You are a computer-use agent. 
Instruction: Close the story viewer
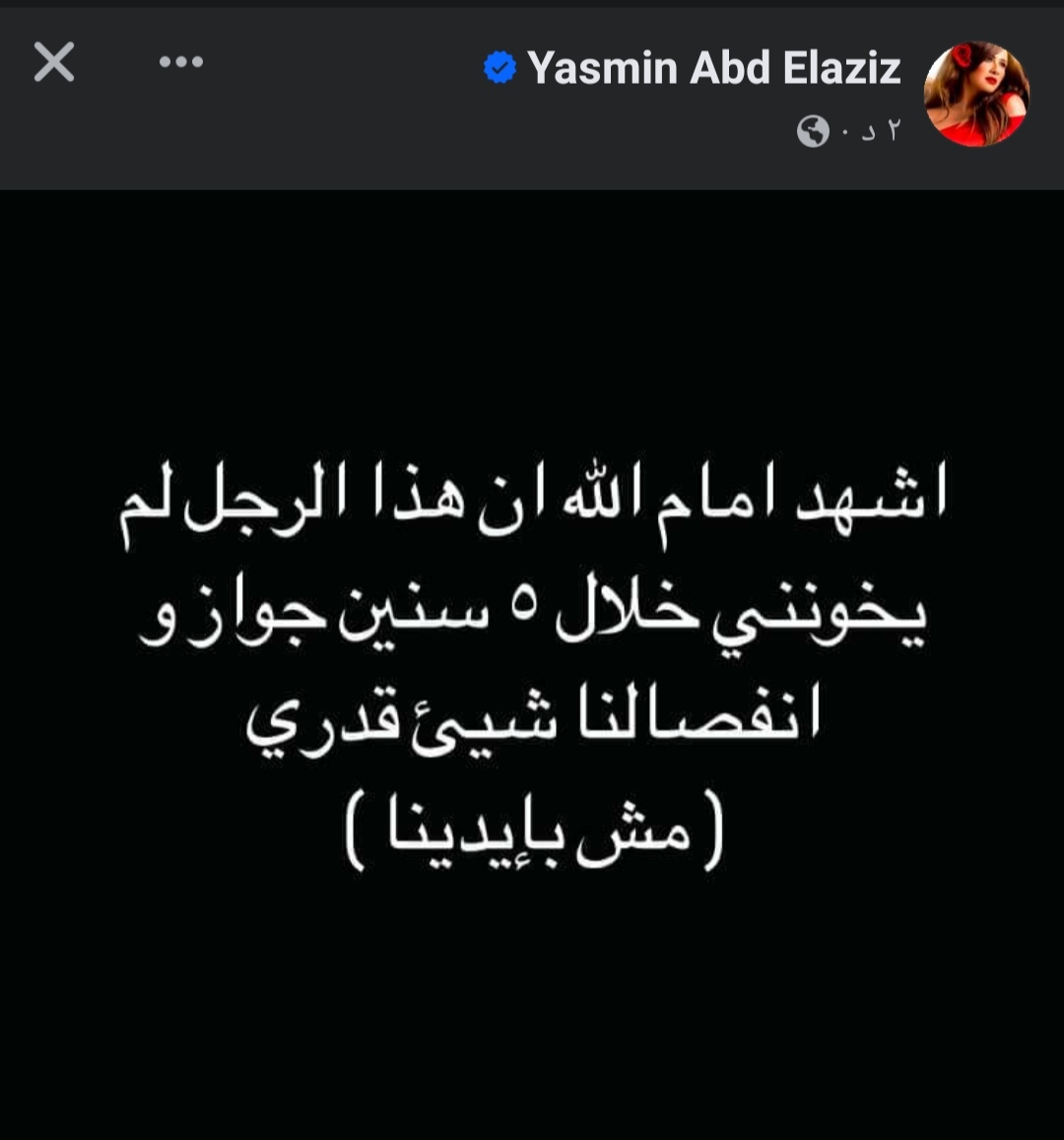(x=54, y=63)
